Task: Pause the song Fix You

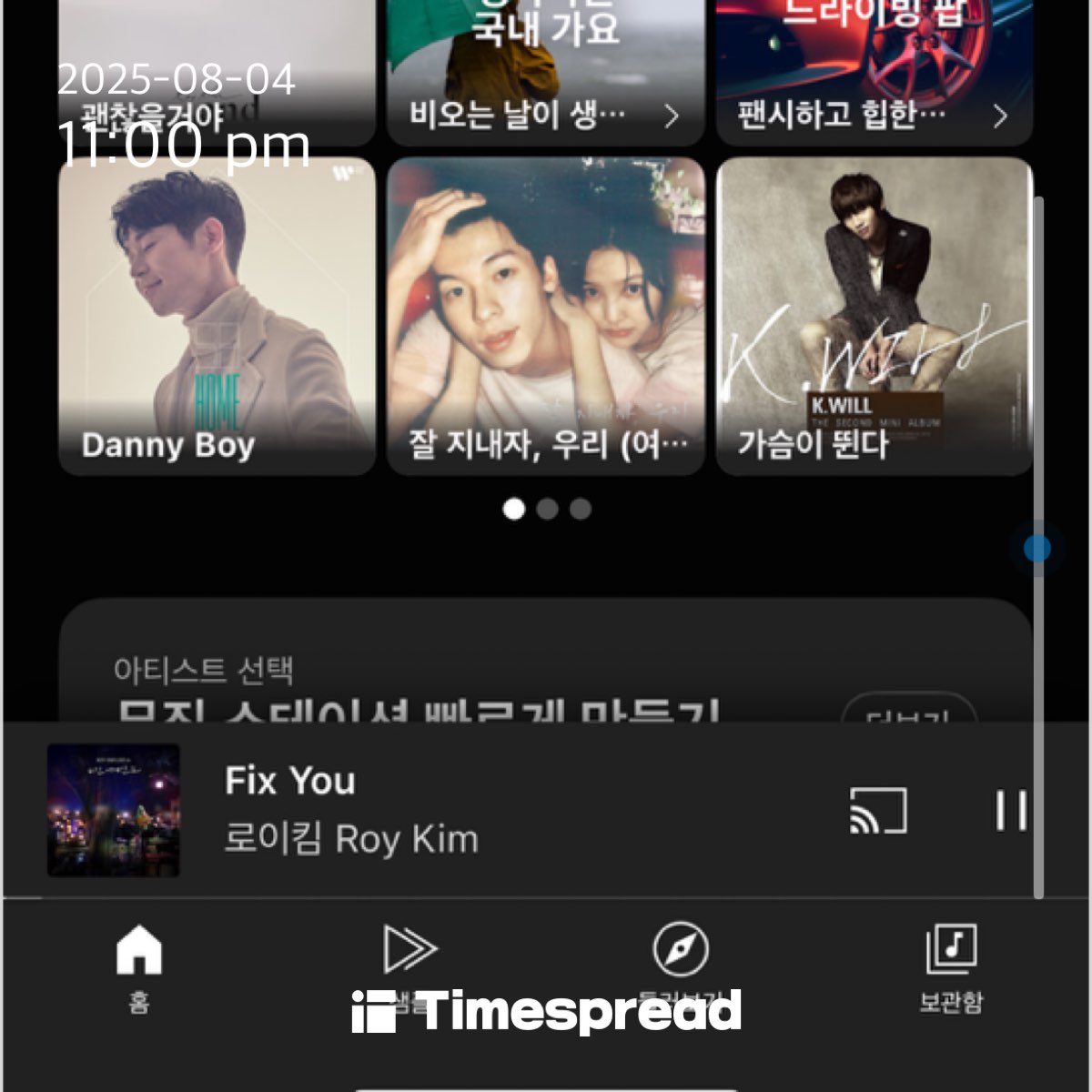Action: (x=1011, y=810)
